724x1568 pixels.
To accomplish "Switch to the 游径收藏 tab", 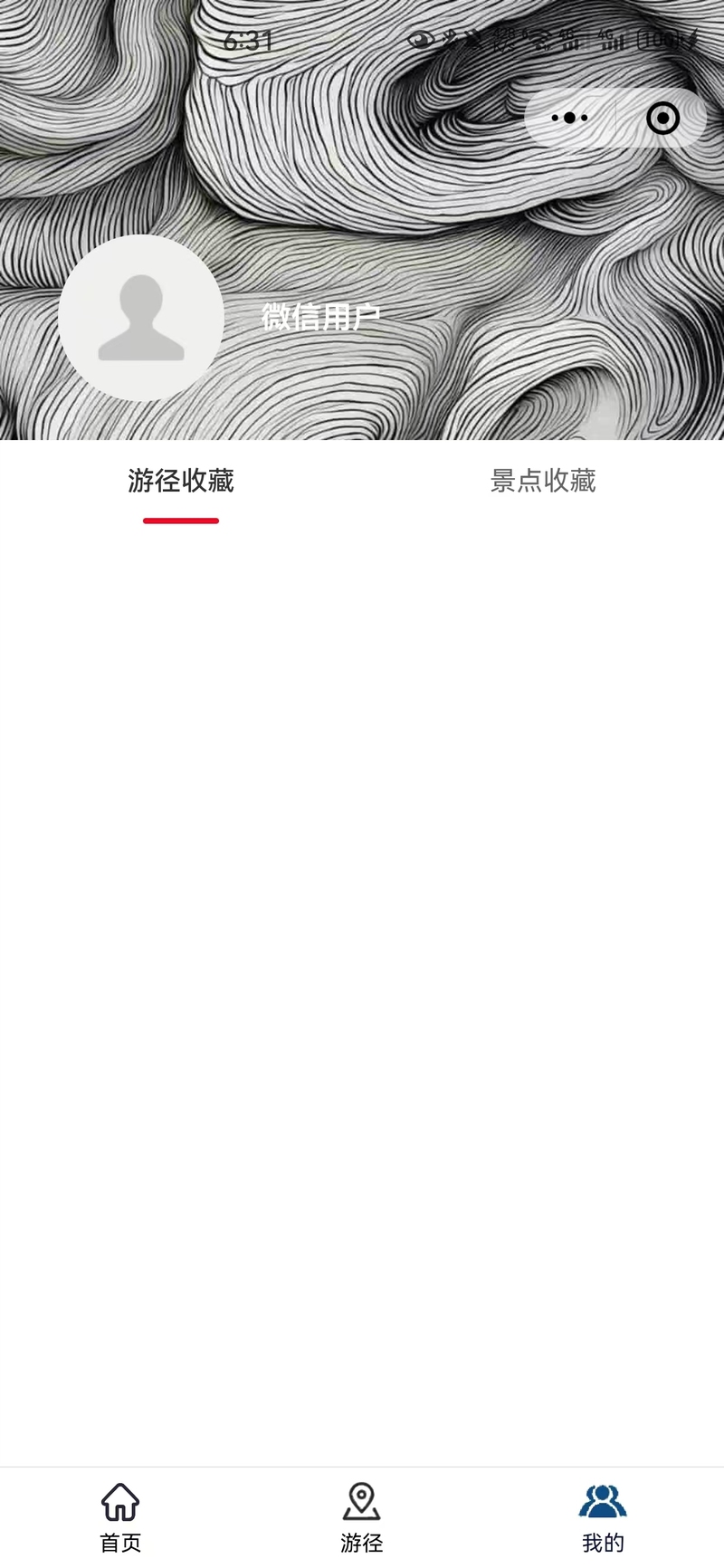I will pyautogui.click(x=181, y=481).
